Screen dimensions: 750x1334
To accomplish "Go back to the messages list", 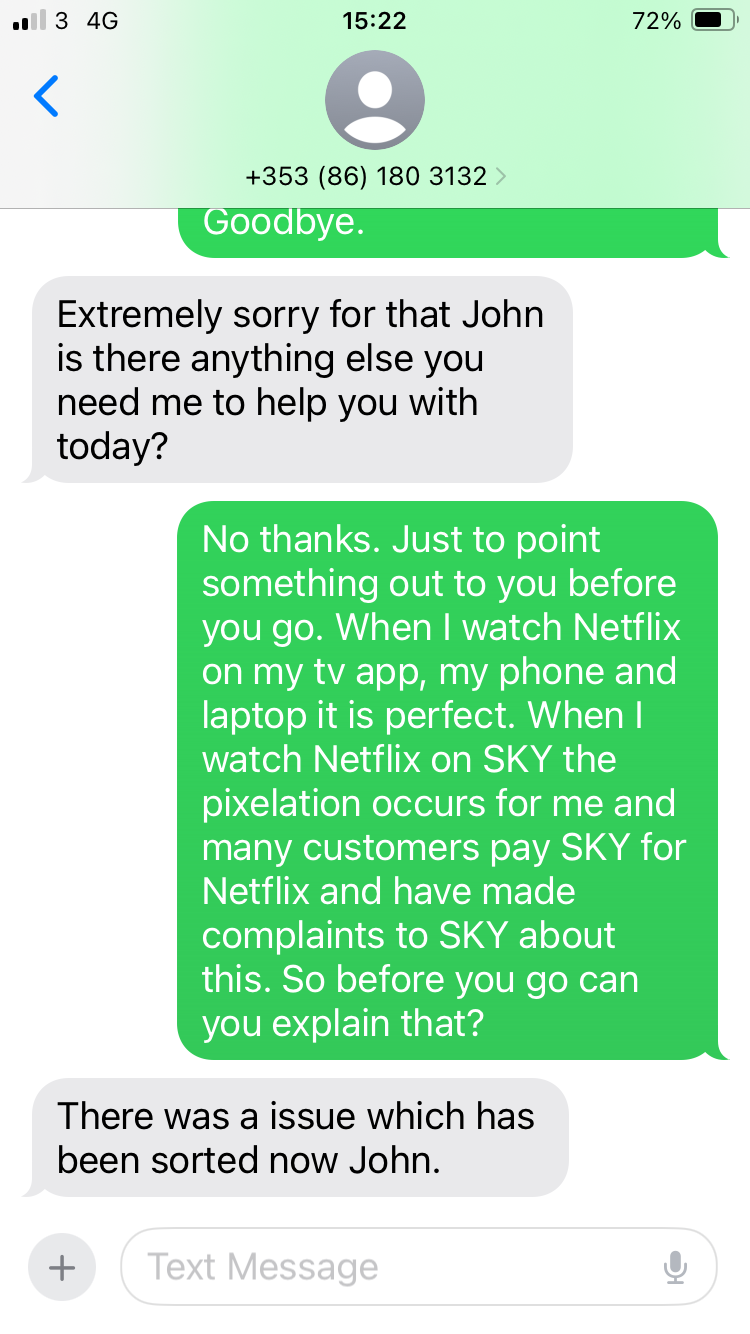I will point(46,96).
